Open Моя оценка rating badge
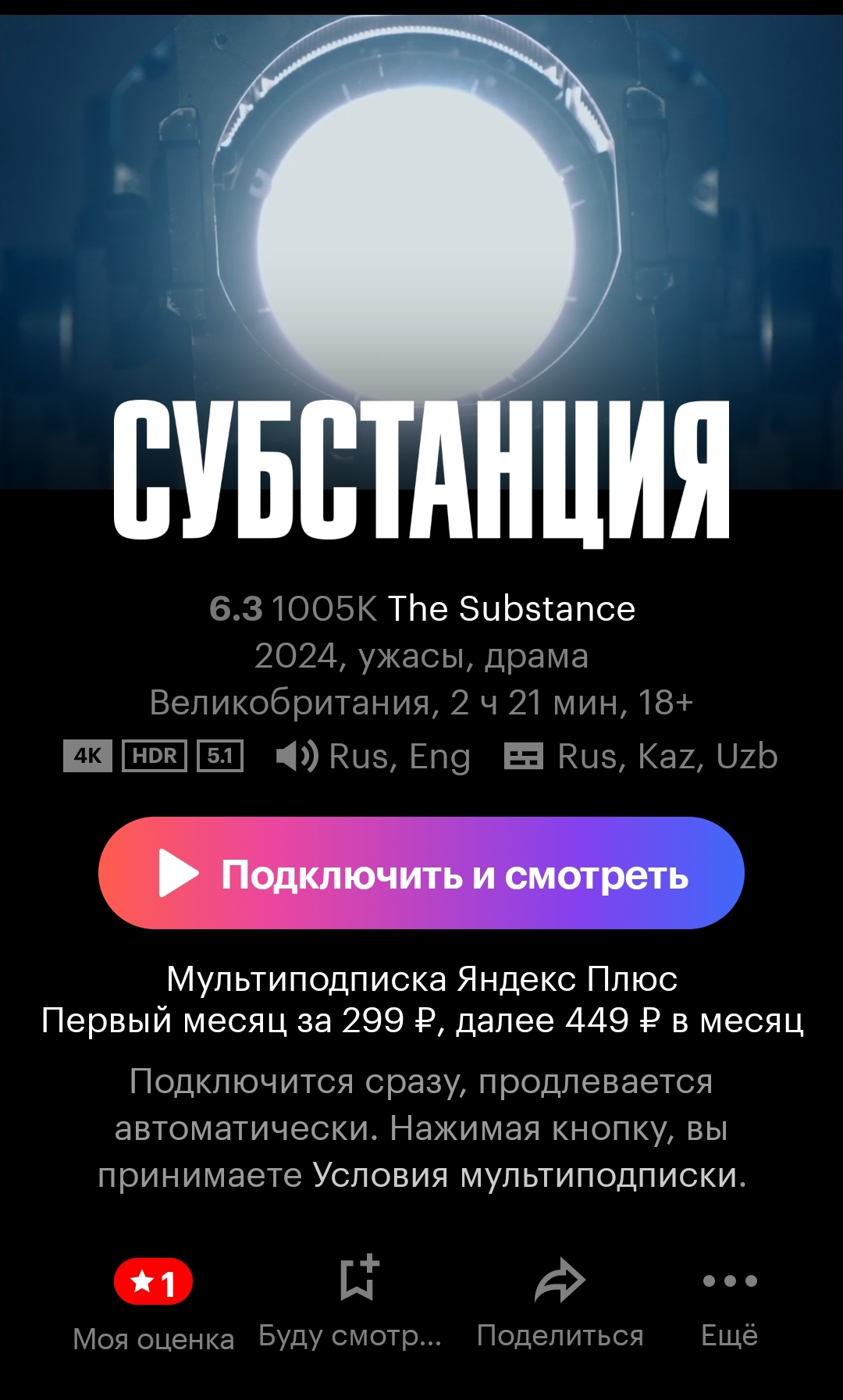Viewport: 843px width, 1400px height. pos(153,1282)
